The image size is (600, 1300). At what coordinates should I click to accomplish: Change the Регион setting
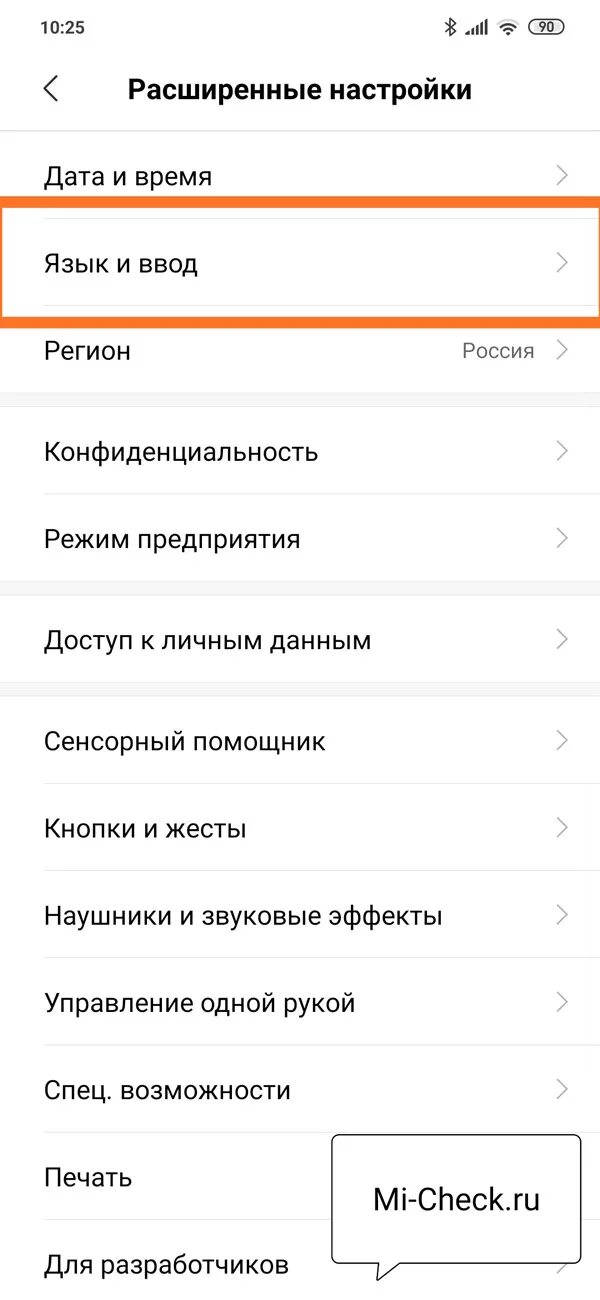point(300,351)
